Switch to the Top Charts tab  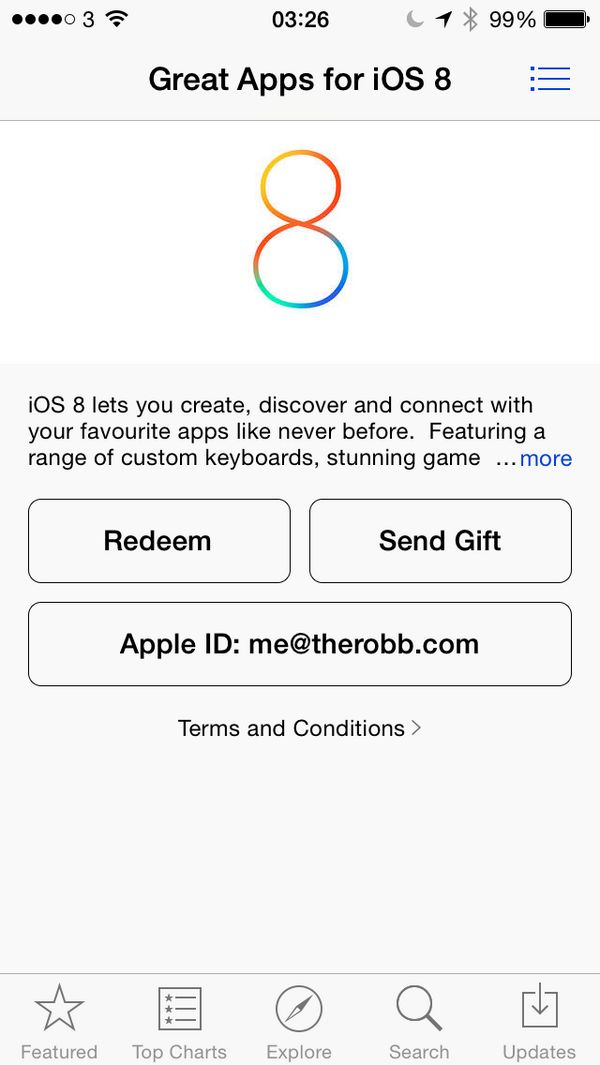(179, 1020)
